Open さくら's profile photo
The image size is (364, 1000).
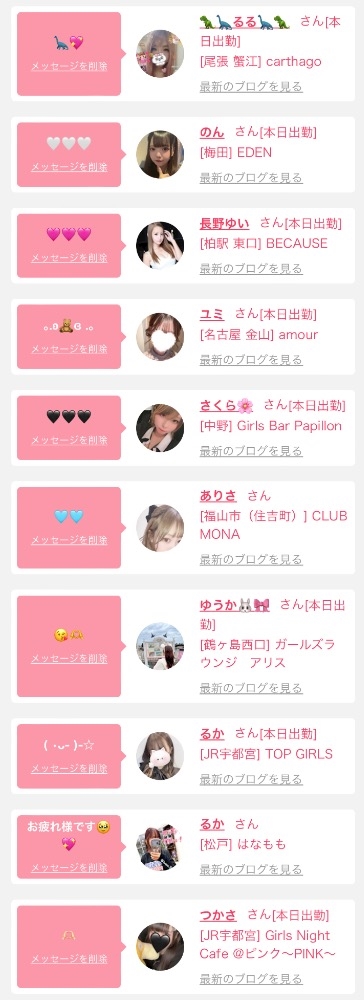(x=160, y=427)
